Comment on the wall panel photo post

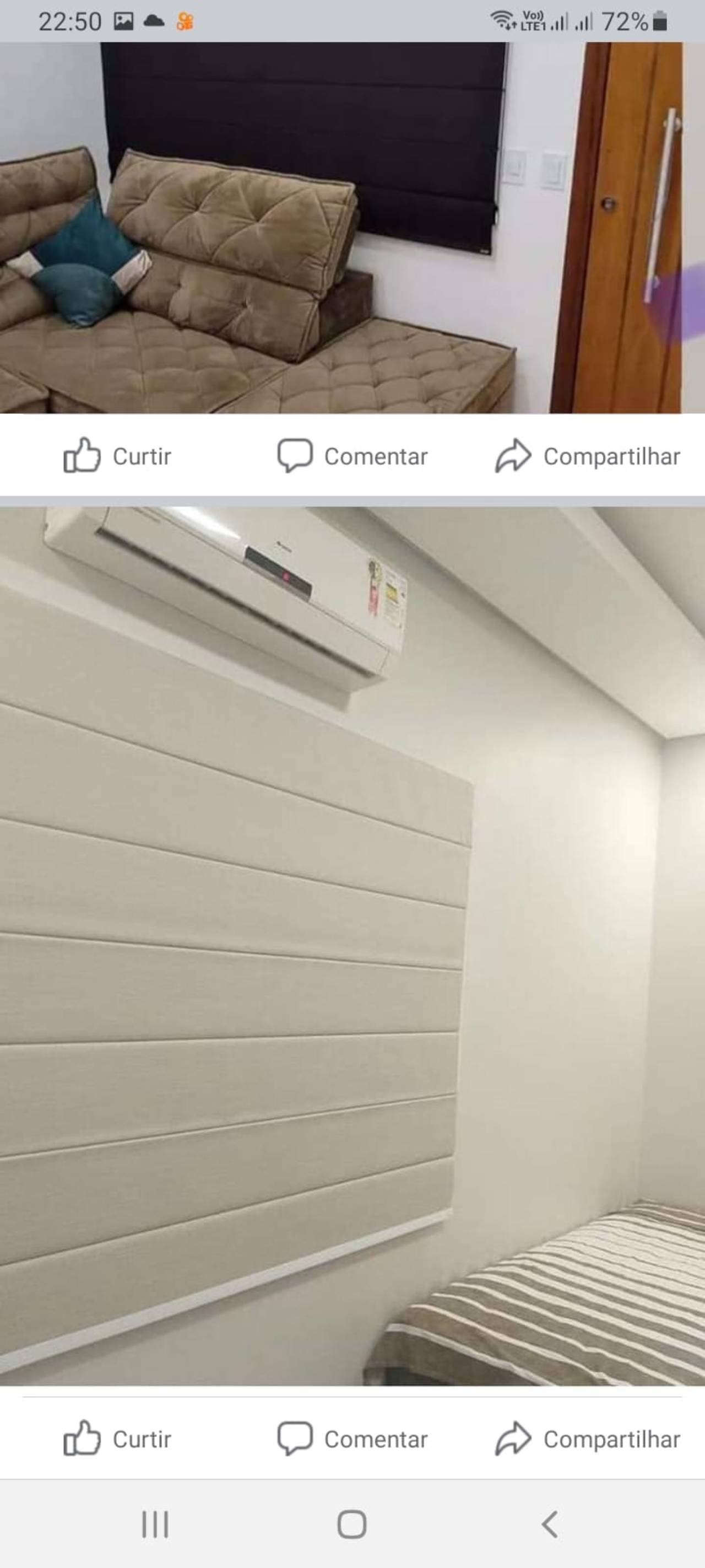(x=352, y=1439)
